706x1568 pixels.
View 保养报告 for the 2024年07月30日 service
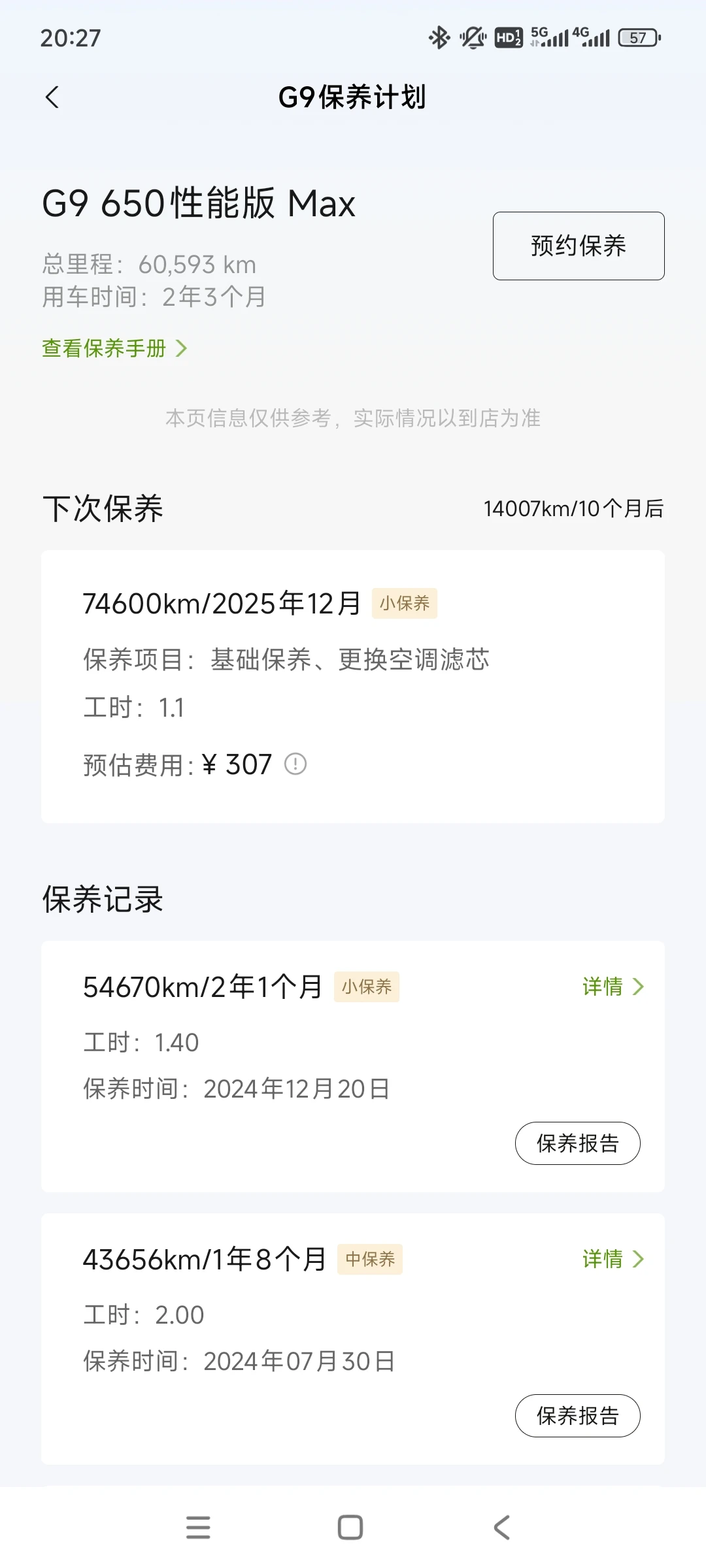(x=578, y=1416)
